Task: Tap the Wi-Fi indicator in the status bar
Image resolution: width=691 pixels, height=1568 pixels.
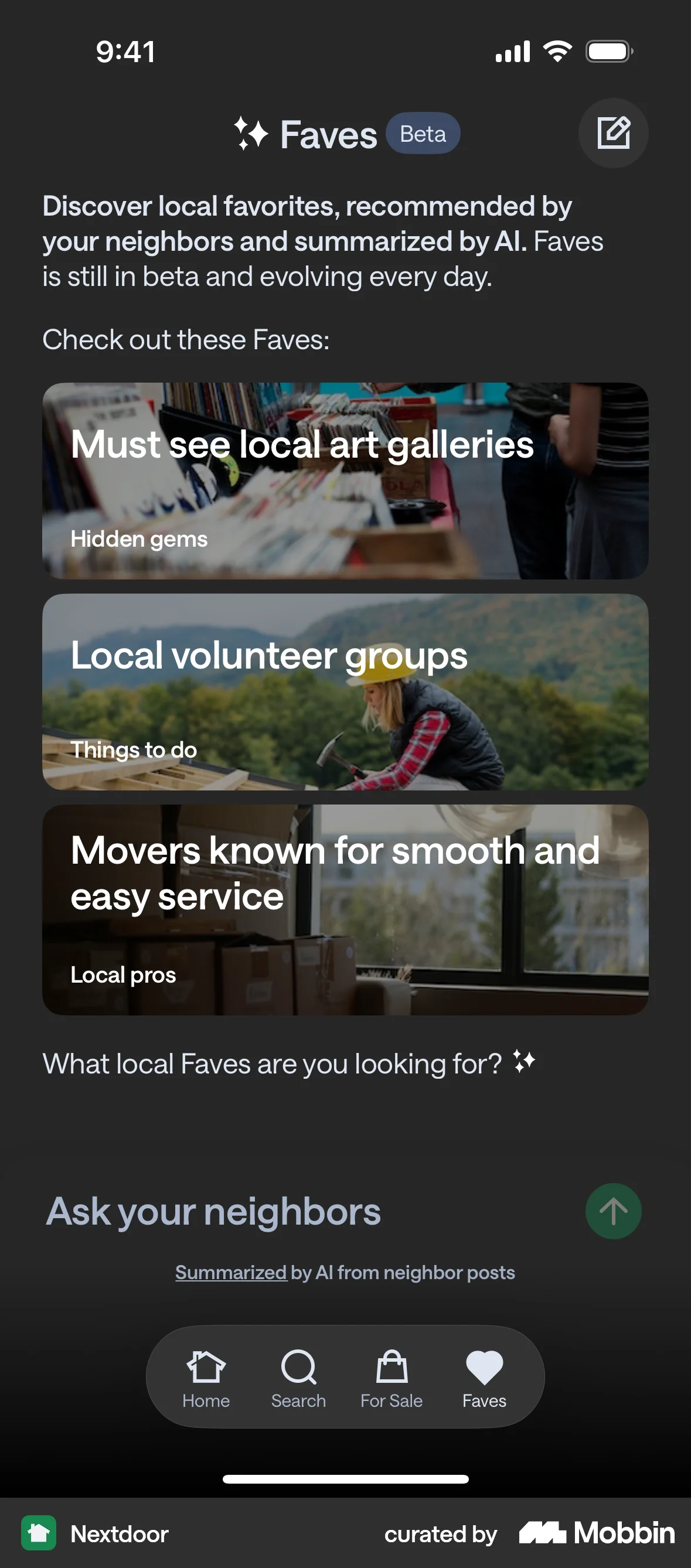Action: coord(558,51)
